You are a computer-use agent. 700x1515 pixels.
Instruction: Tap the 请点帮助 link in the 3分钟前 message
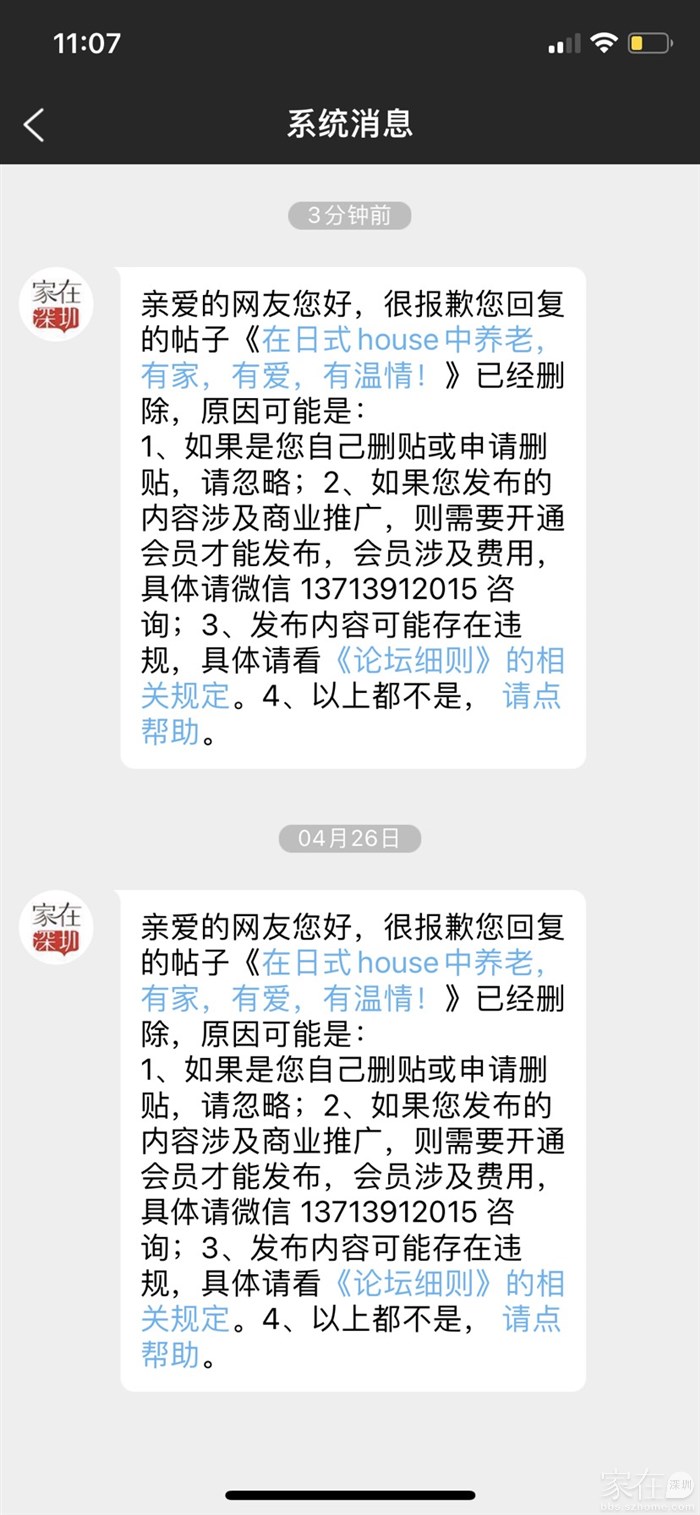click(530, 696)
